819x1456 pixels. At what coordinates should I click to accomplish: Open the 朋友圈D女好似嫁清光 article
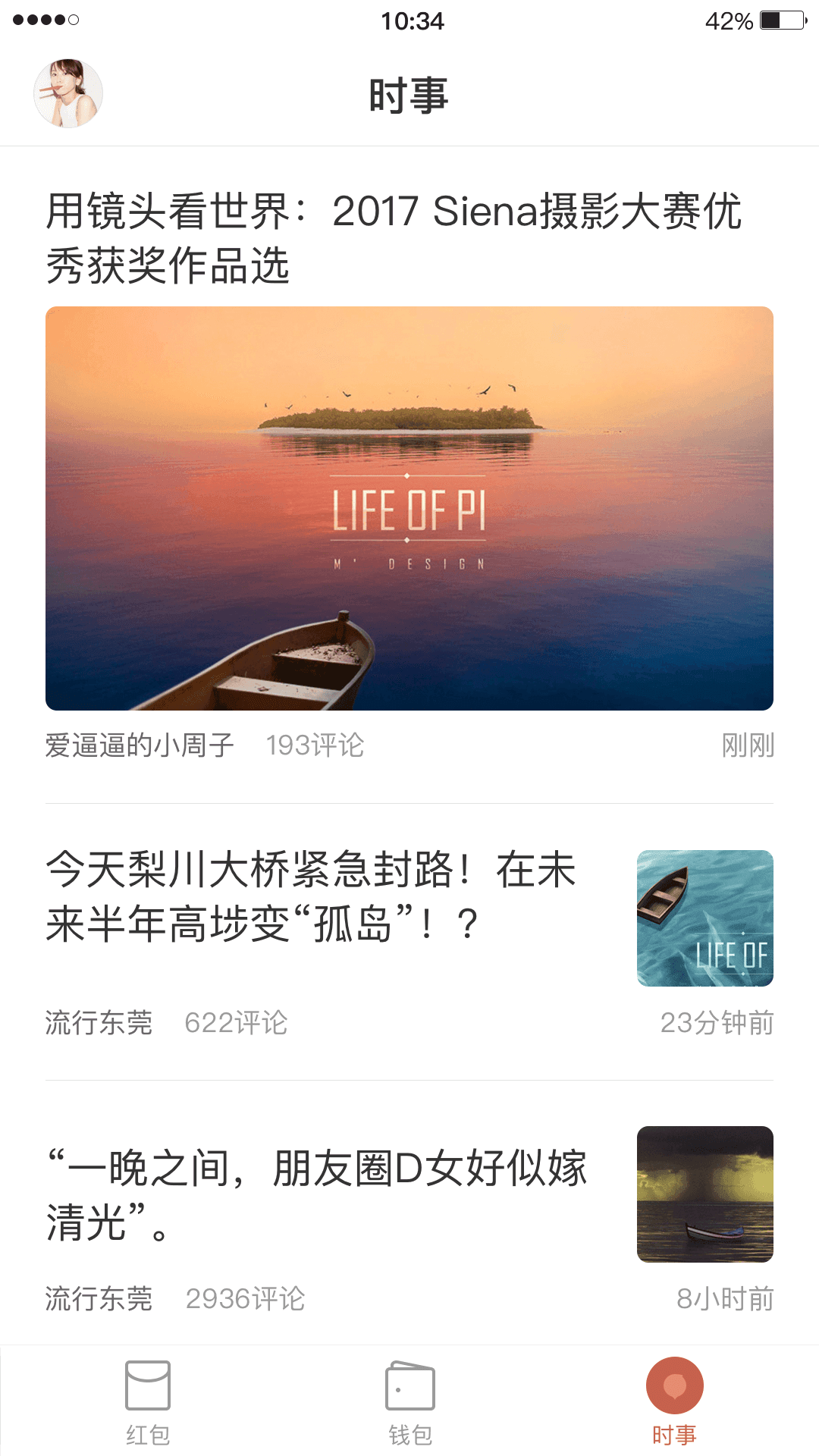pyautogui.click(x=316, y=1194)
